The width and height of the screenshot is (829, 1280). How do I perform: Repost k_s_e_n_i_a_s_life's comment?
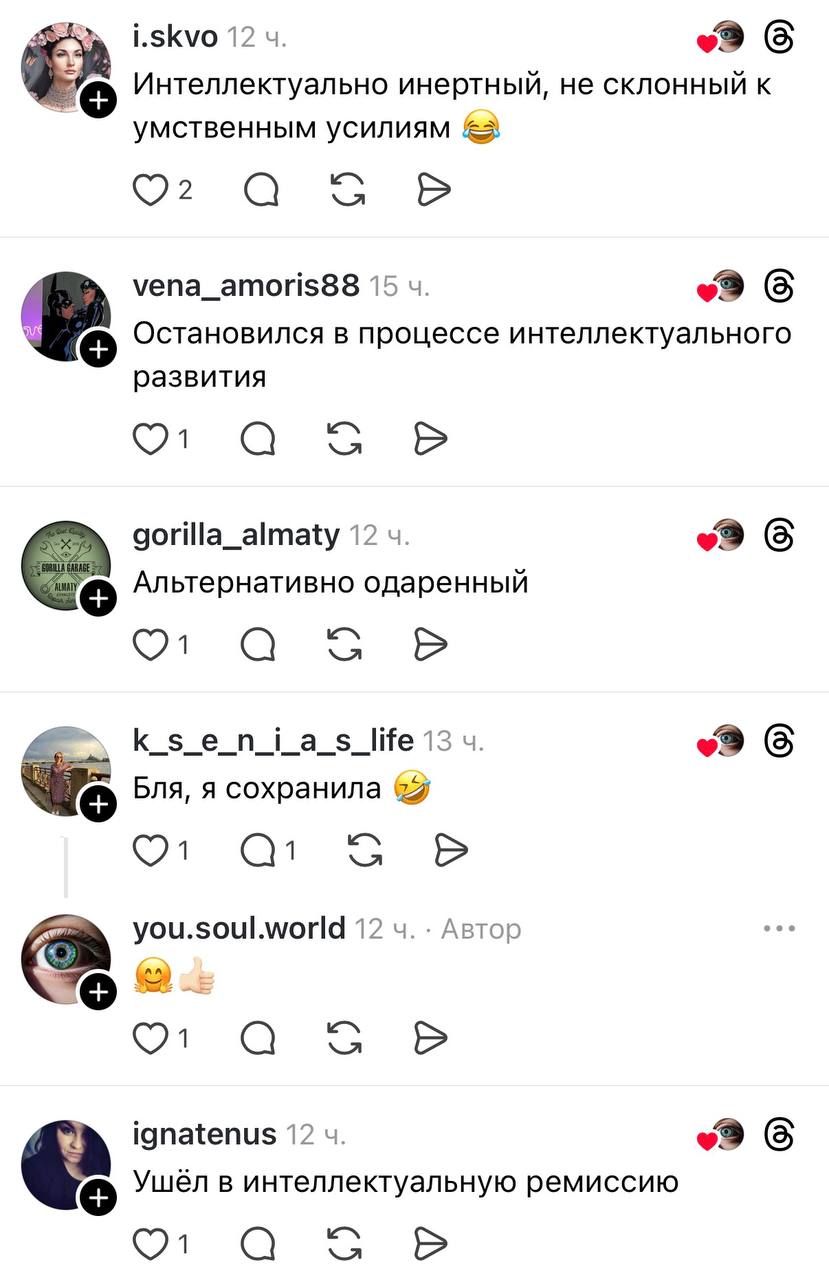click(366, 850)
